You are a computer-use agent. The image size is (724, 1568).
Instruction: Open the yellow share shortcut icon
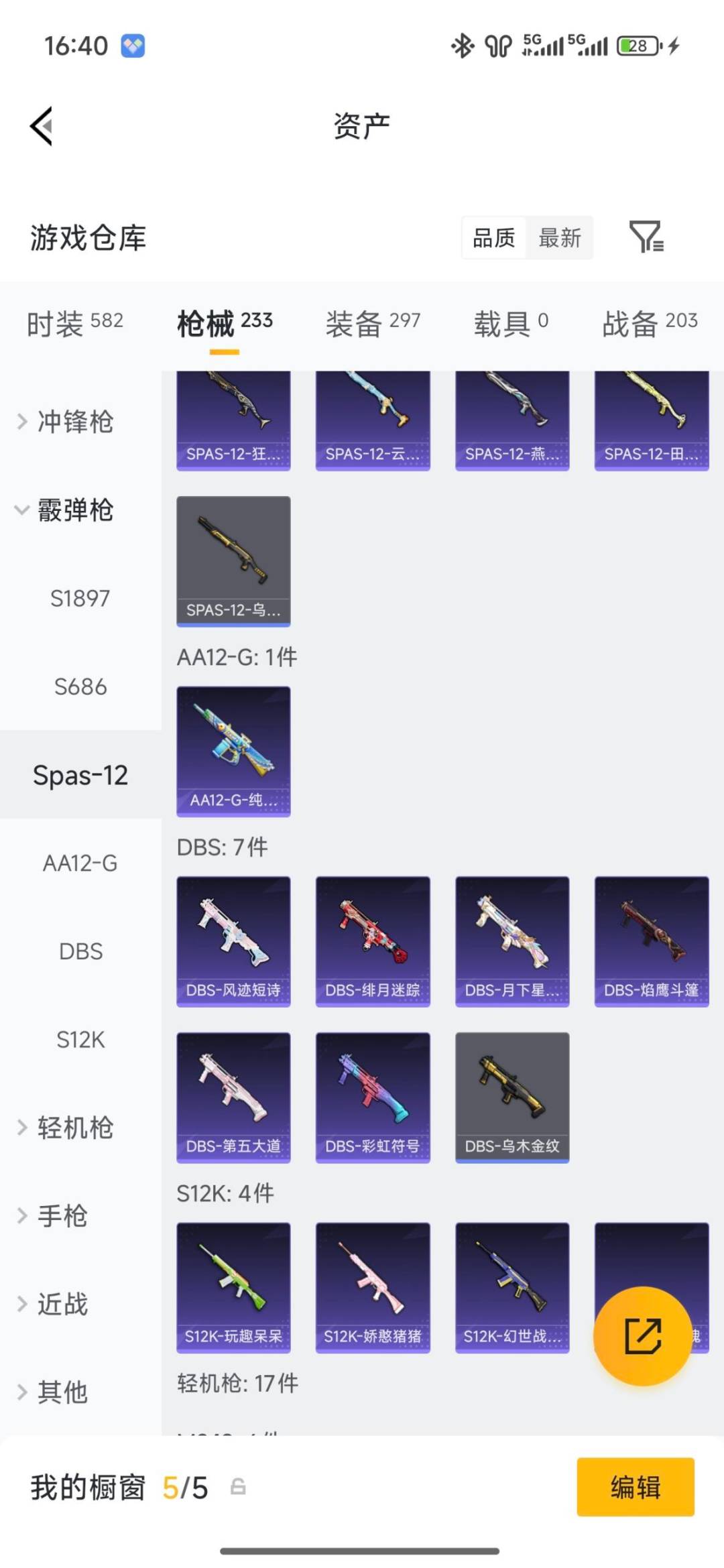[x=642, y=1337]
